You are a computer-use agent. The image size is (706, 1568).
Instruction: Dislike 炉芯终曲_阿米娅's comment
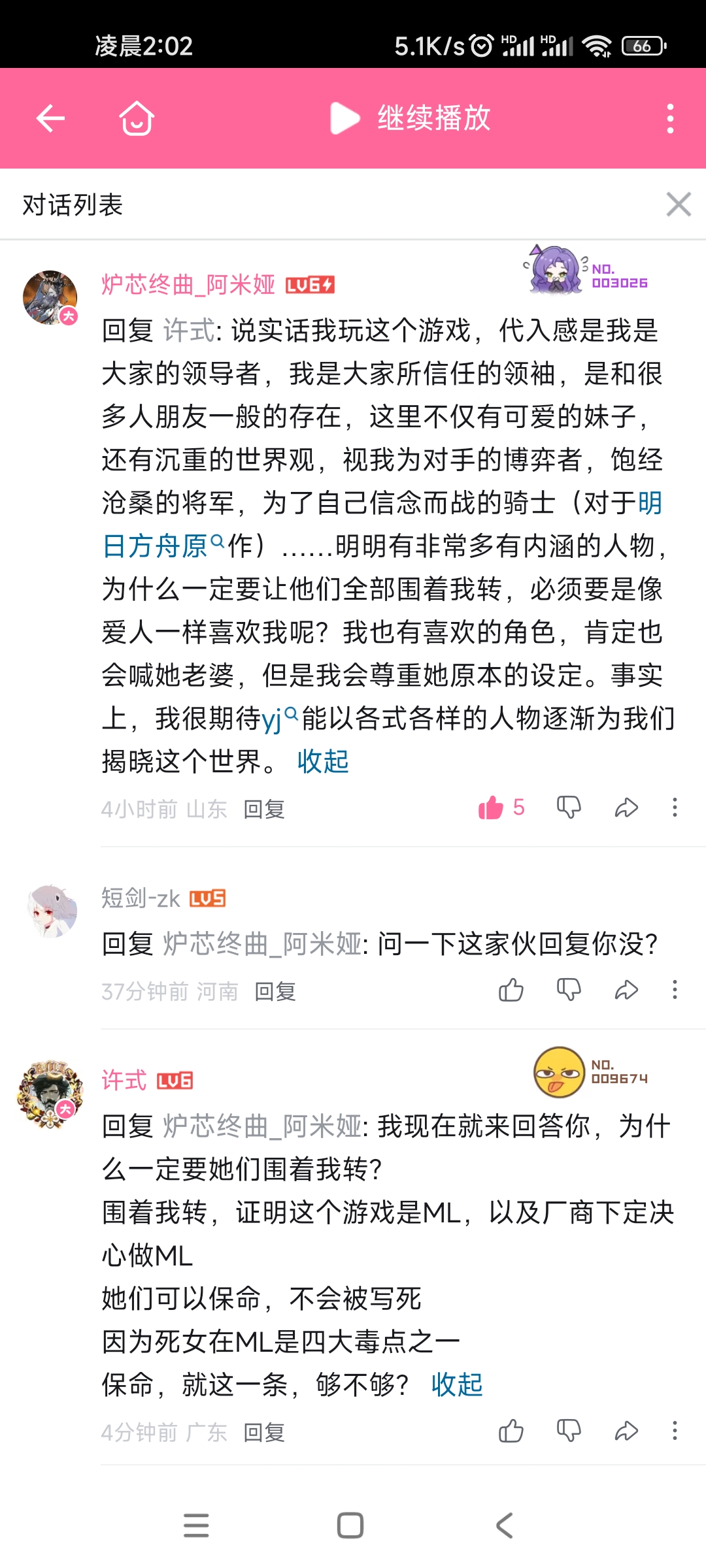click(569, 808)
